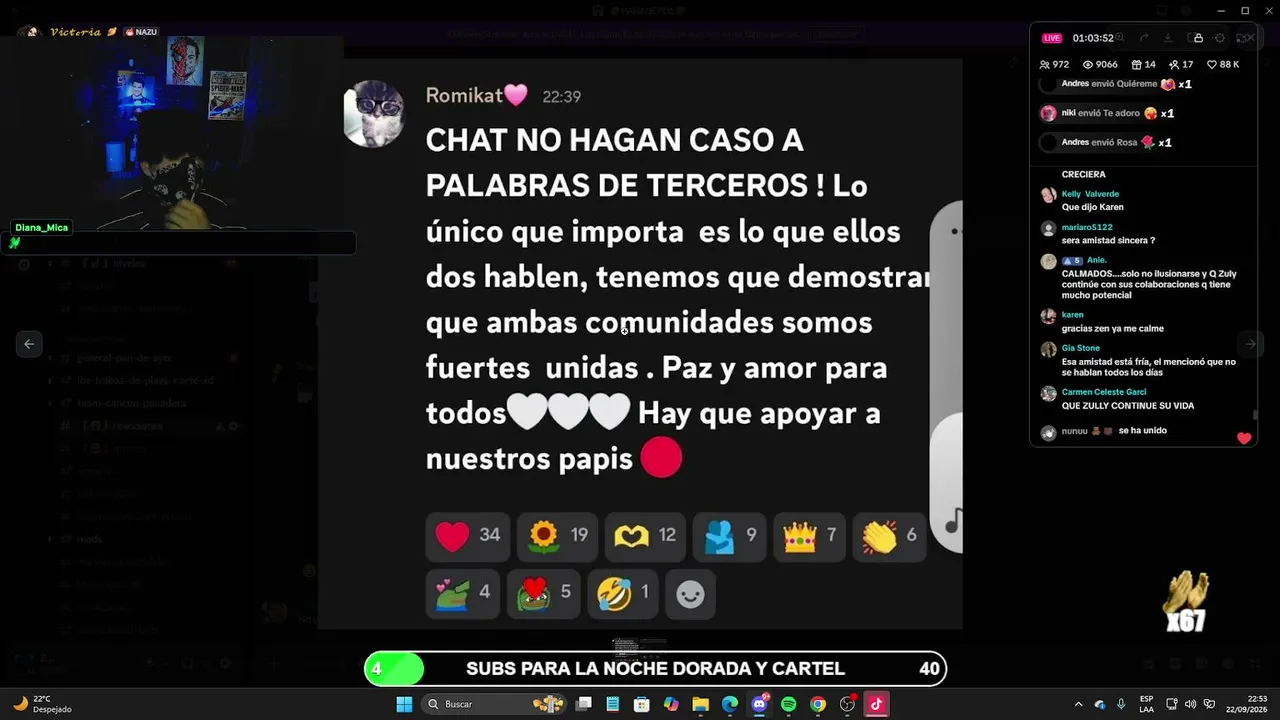Open Google Chrome from the taskbar
This screenshot has width=1280, height=720.
(818, 704)
